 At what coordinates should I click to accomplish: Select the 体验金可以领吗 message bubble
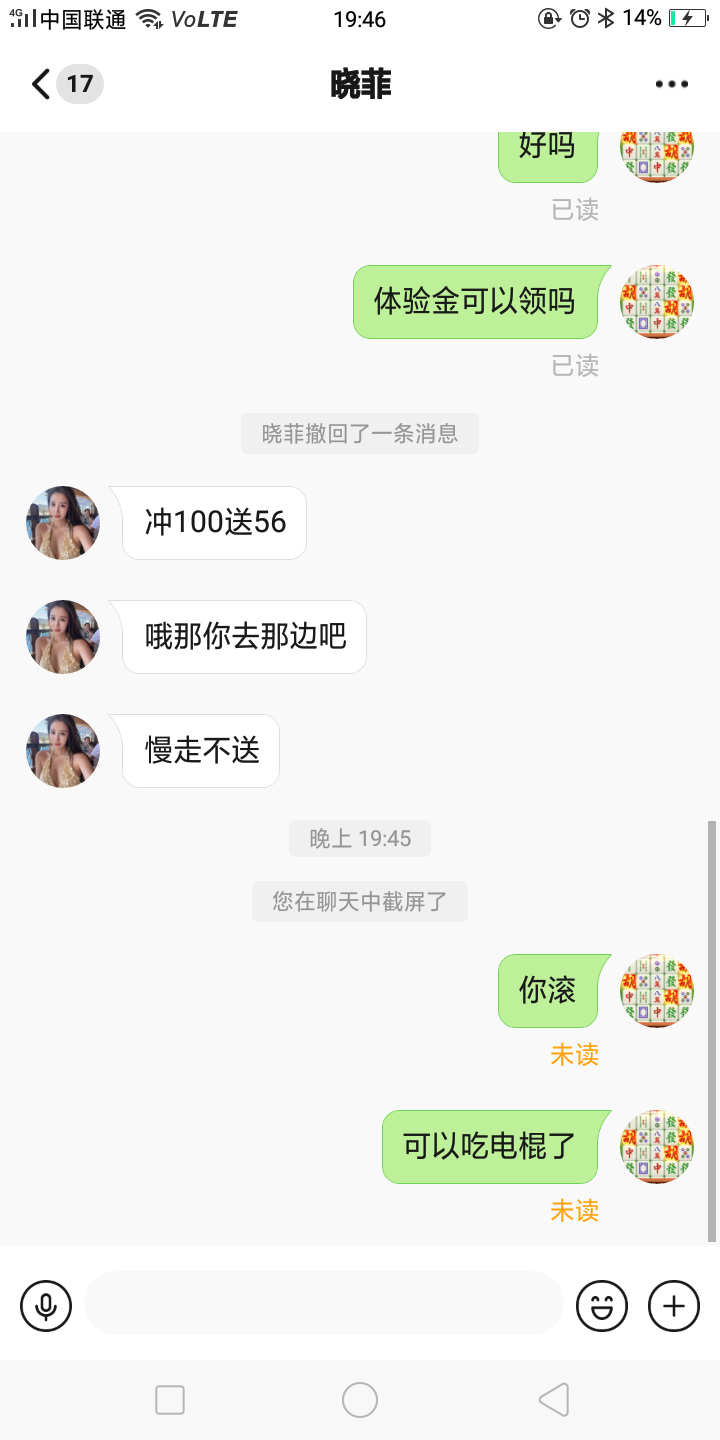(476, 301)
